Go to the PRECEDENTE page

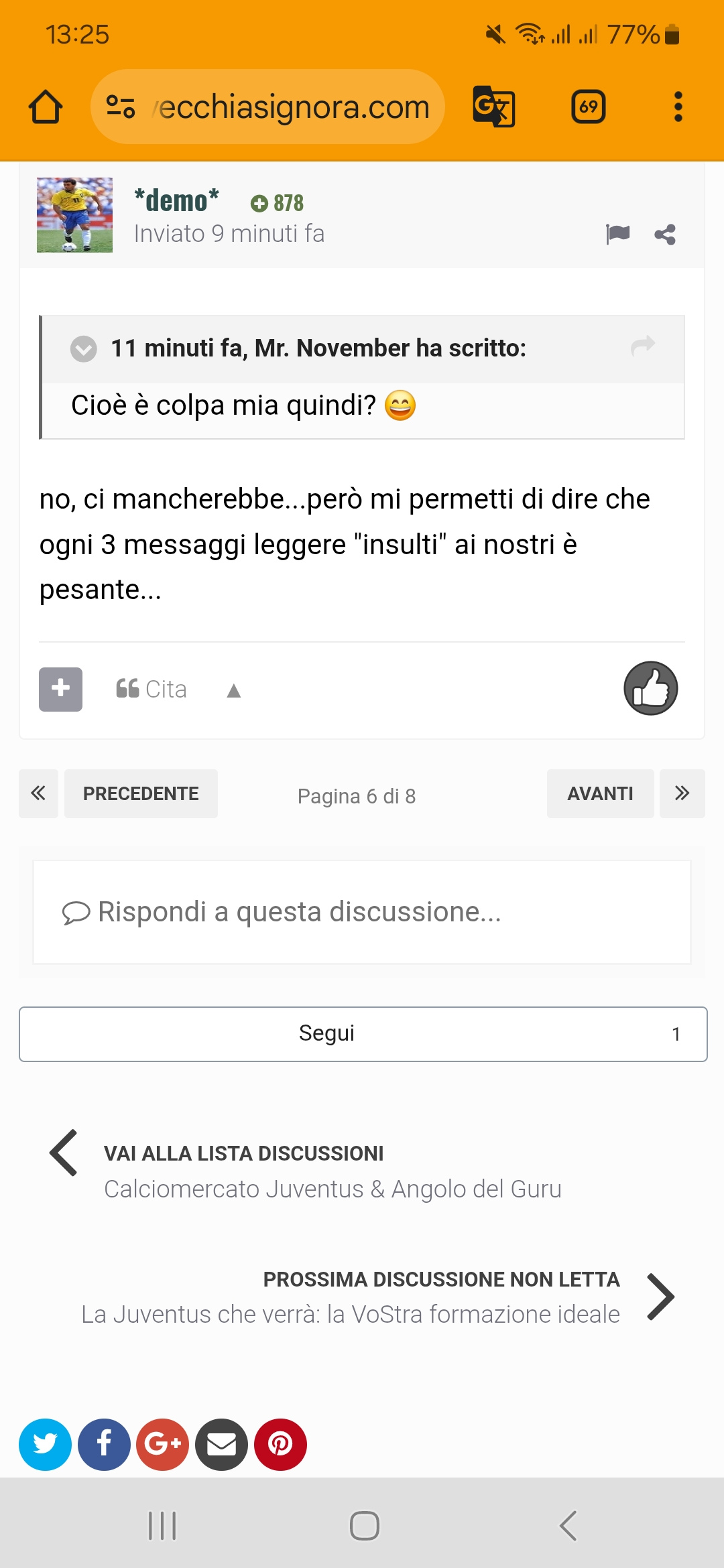[141, 793]
